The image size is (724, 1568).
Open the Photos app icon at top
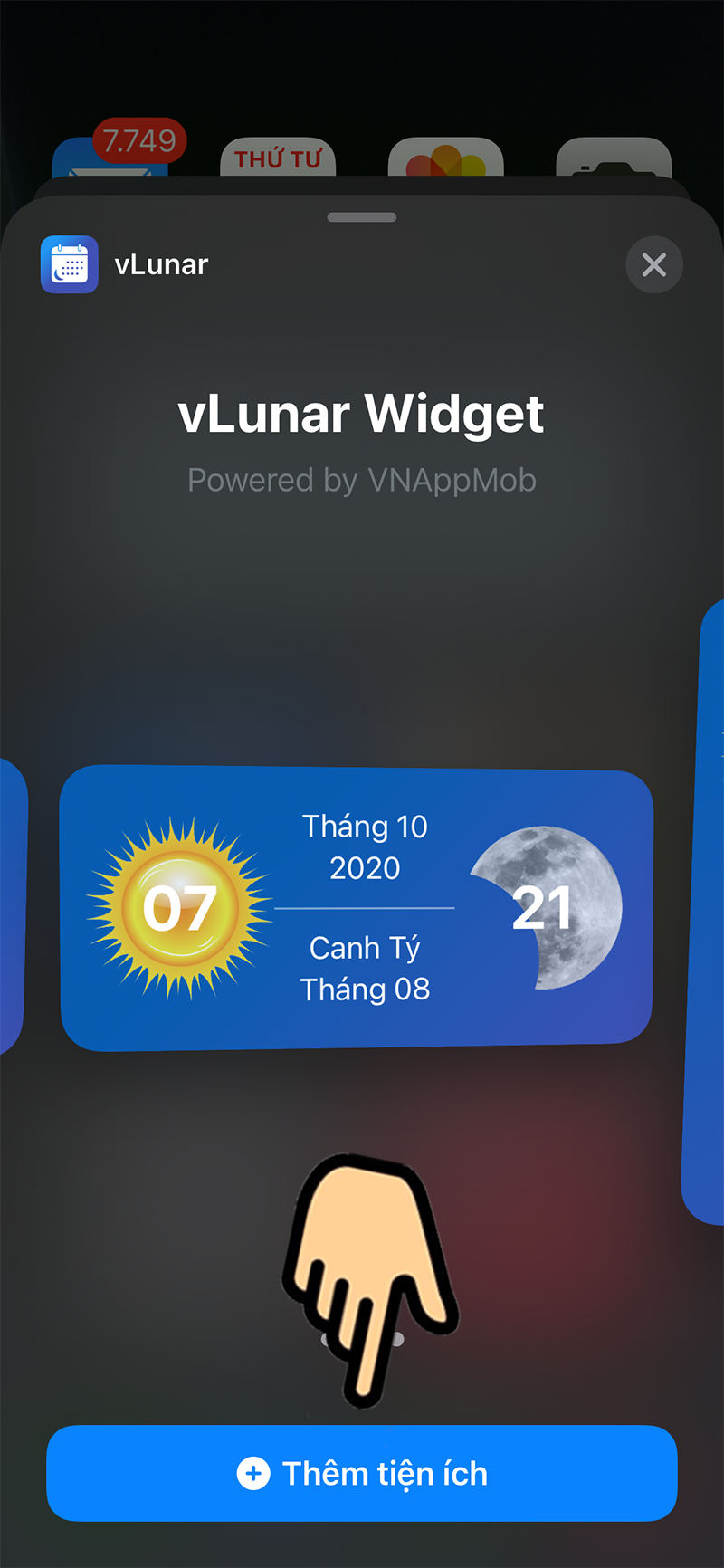[x=446, y=163]
